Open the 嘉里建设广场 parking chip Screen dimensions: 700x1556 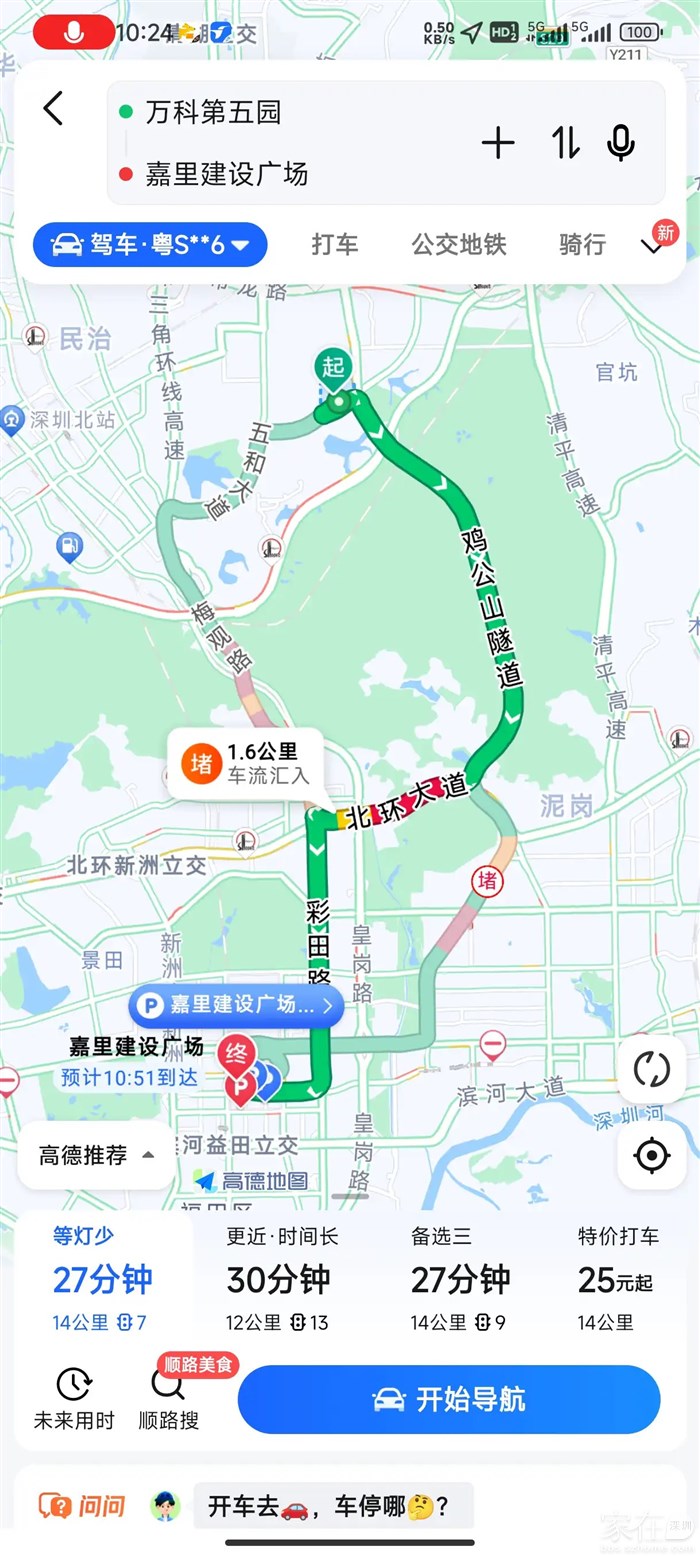[236, 1005]
